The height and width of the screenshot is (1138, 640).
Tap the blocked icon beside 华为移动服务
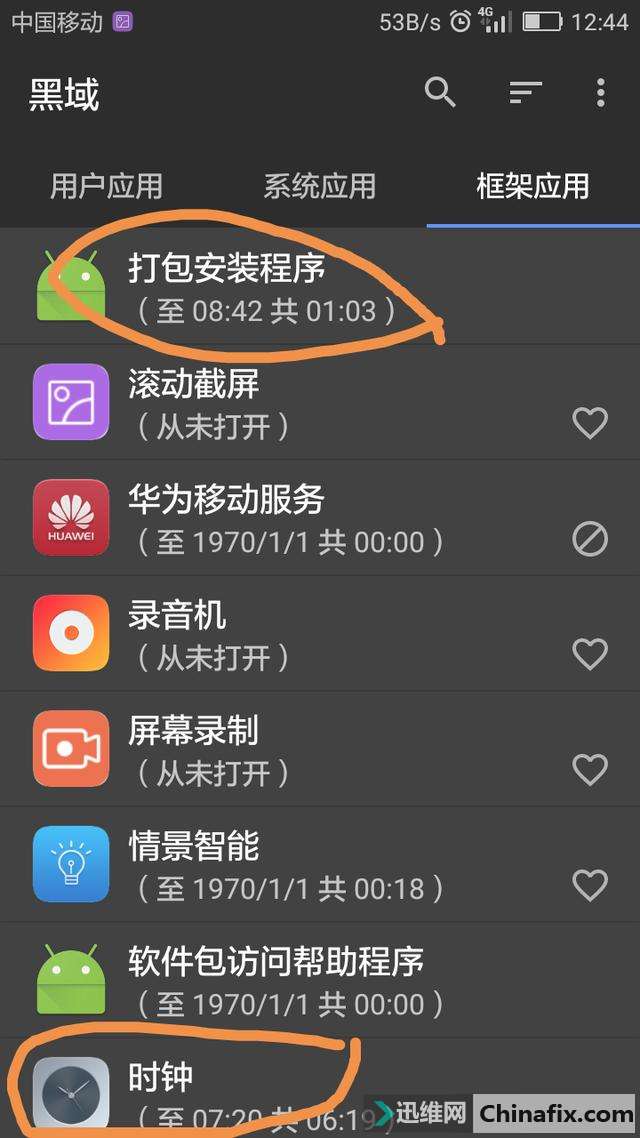[589, 540]
